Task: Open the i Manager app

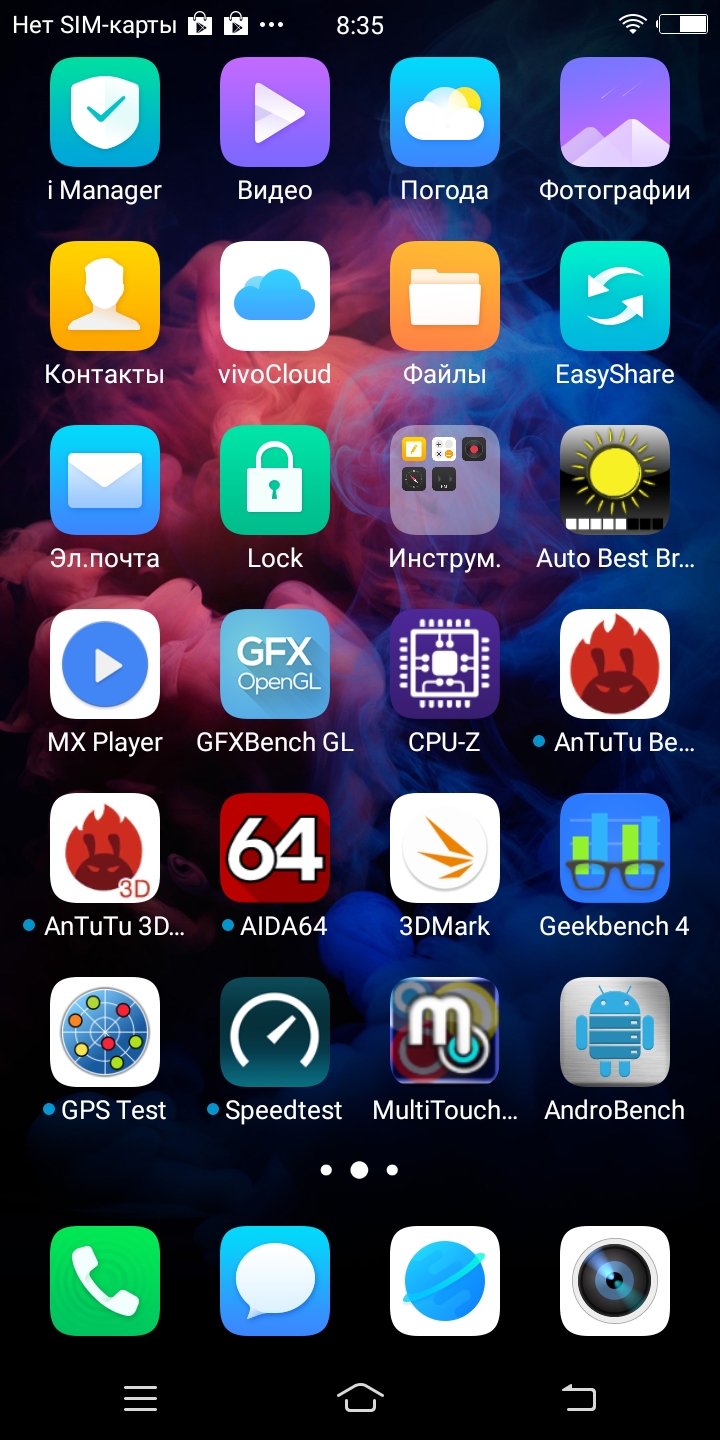Action: click(105, 112)
